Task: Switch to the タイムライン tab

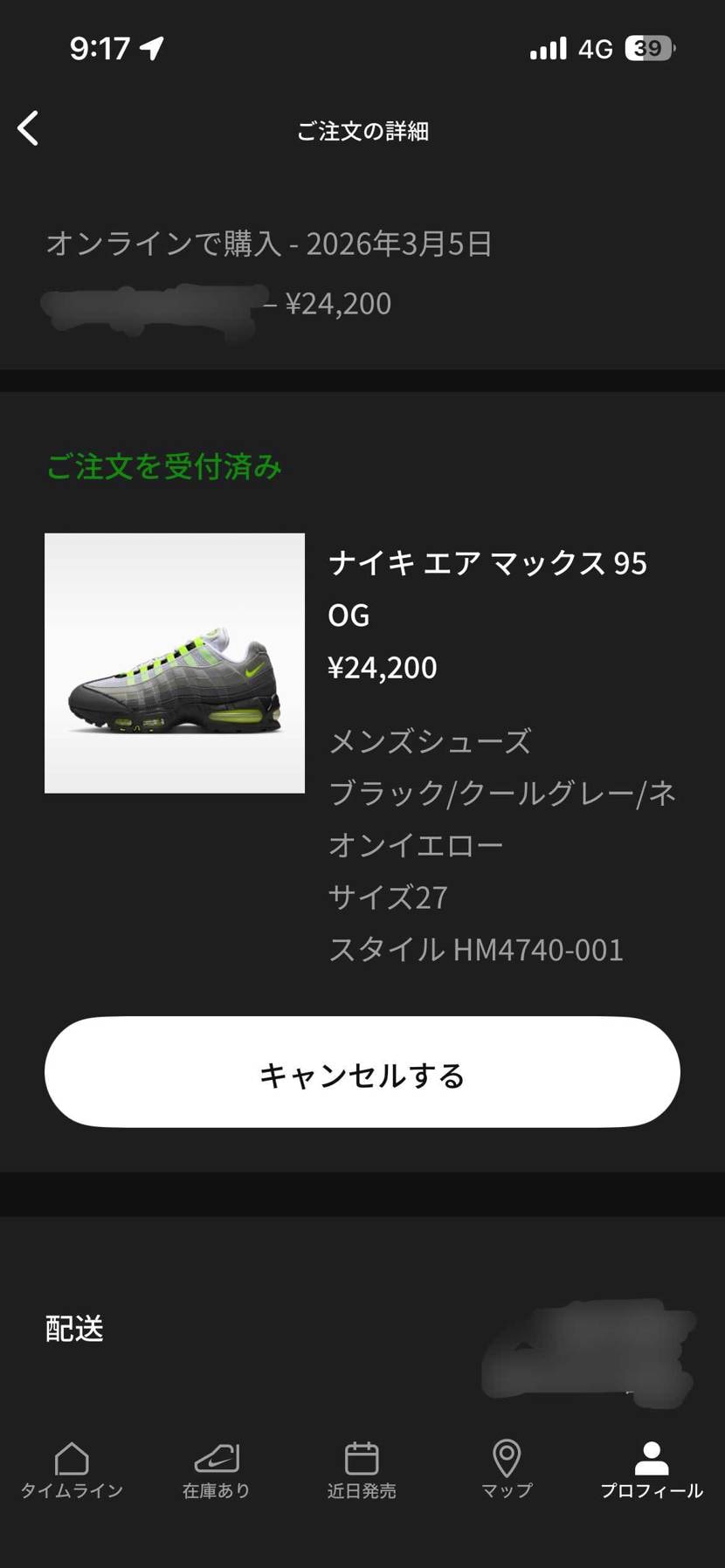Action: tap(72, 1471)
